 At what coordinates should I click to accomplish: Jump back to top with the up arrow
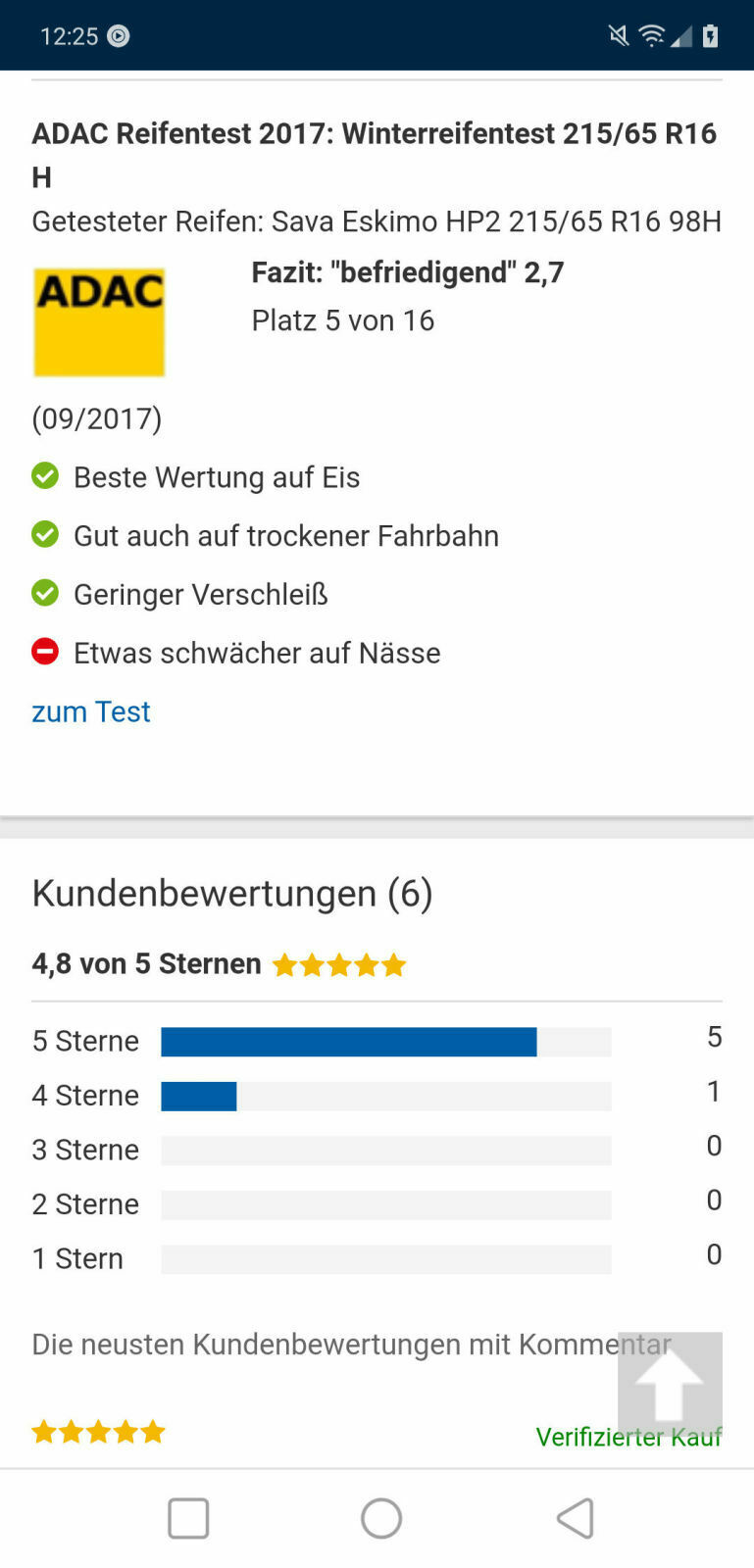pyautogui.click(x=670, y=1383)
